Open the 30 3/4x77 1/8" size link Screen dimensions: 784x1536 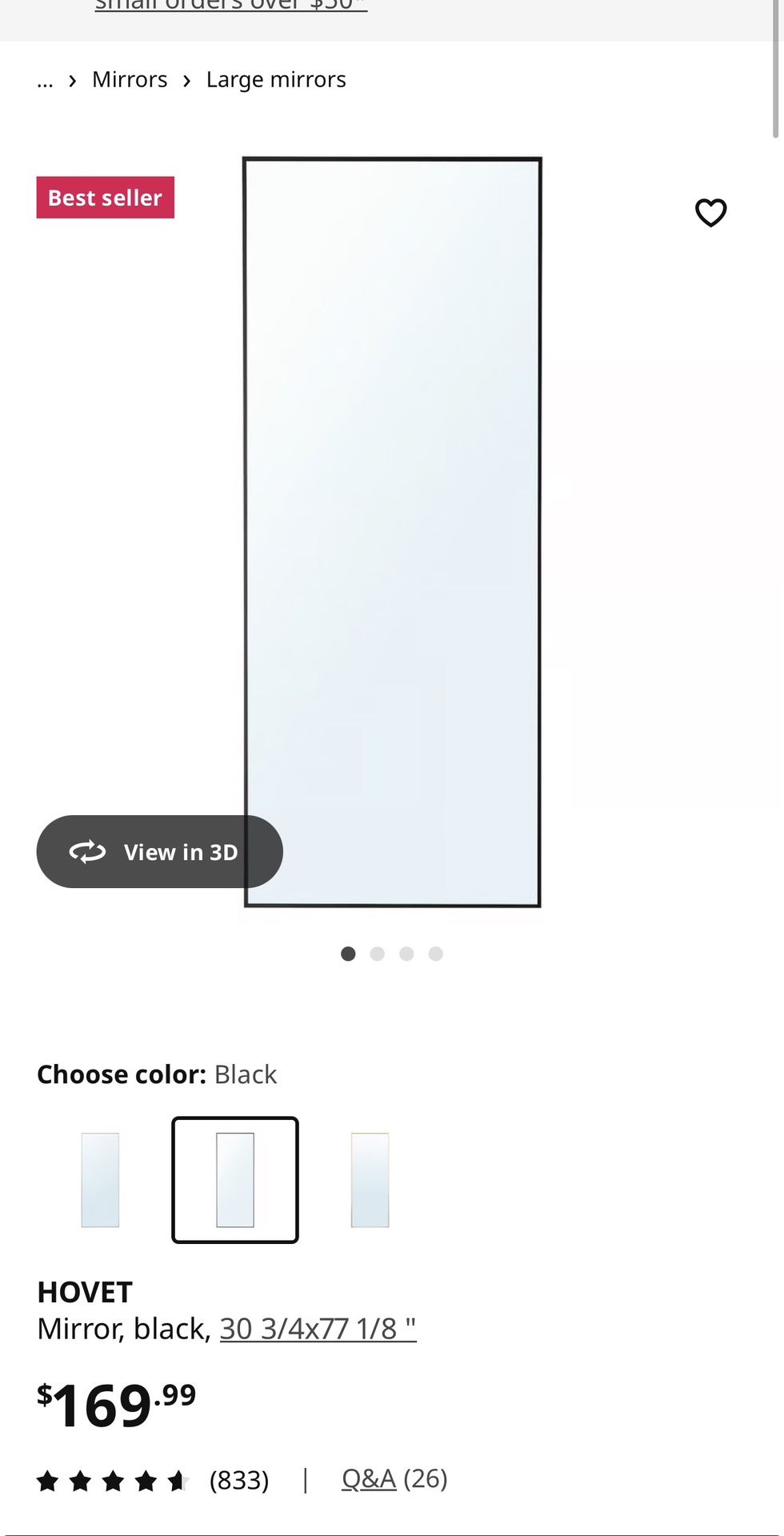tap(318, 1329)
